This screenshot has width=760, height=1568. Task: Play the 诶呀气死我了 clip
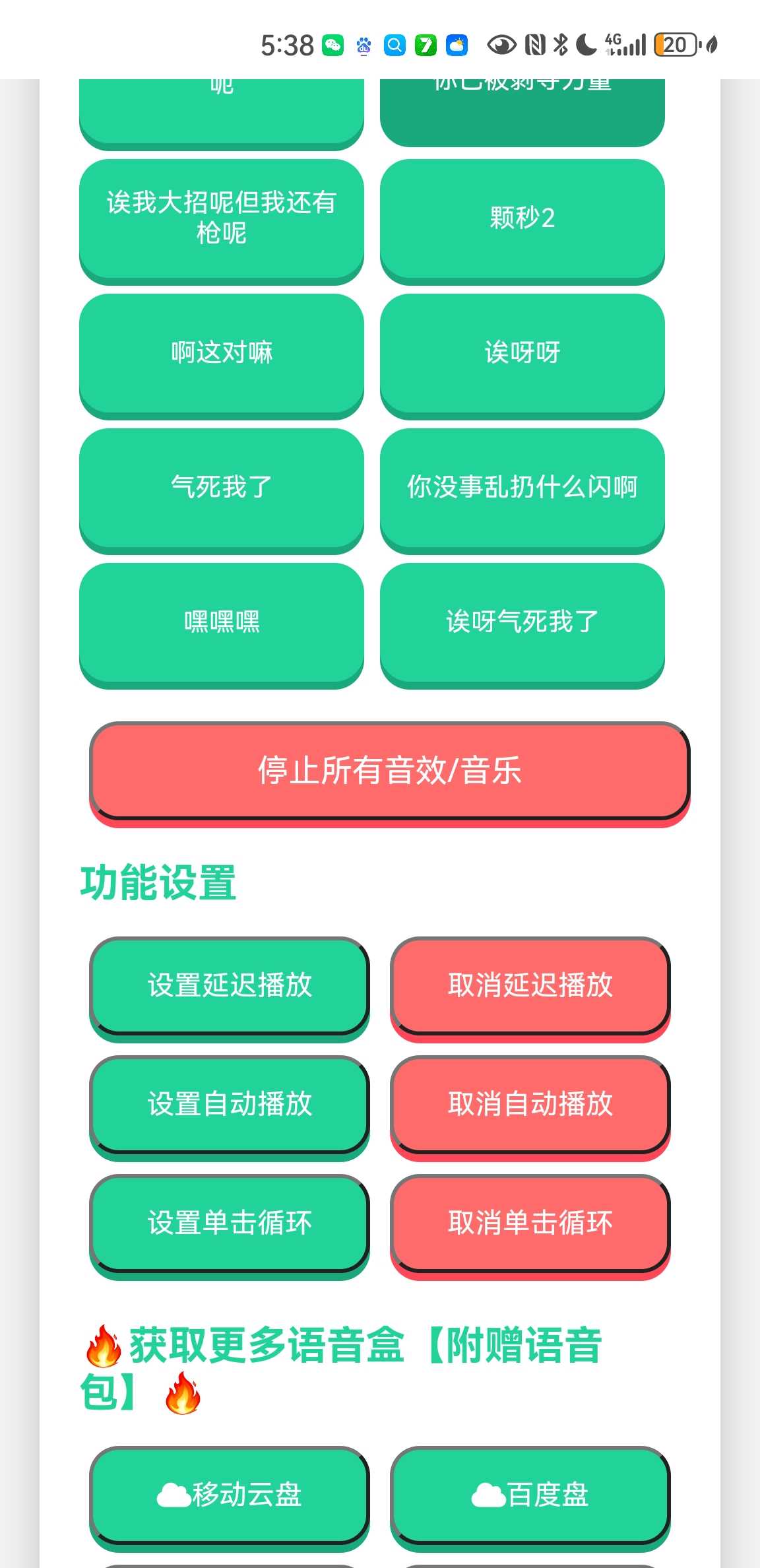point(522,622)
